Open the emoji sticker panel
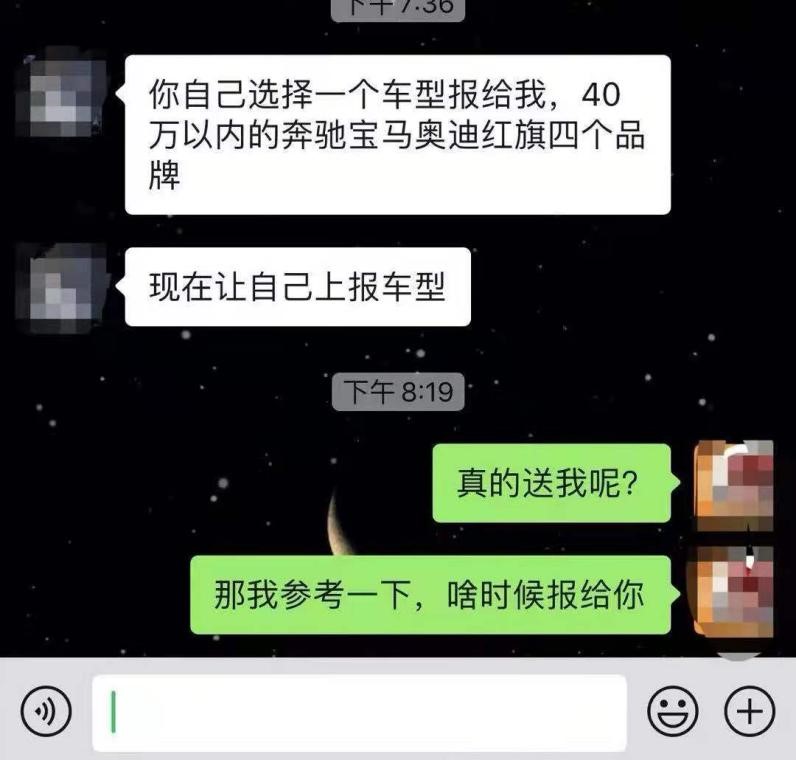The width and height of the screenshot is (796, 760). coord(673,712)
